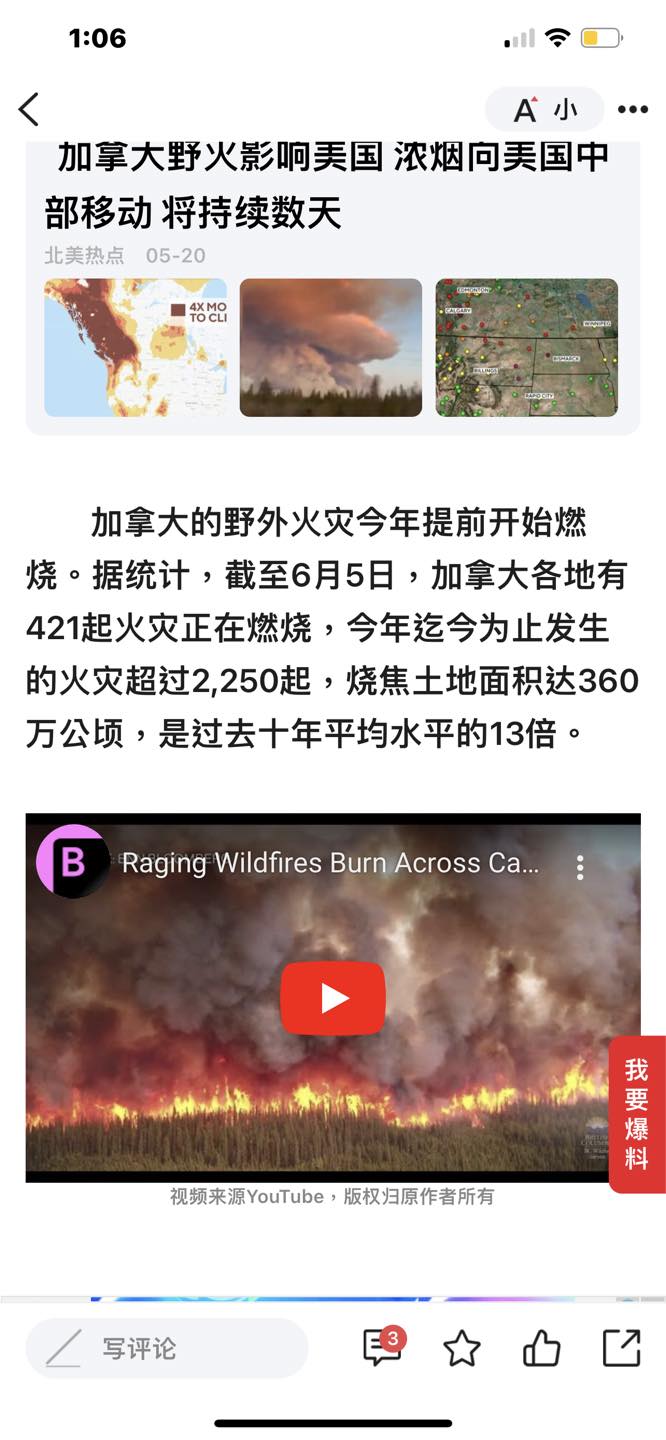The height and width of the screenshot is (1440, 666).
Task: Bookmark this article with the star
Action: pyautogui.click(x=461, y=1348)
